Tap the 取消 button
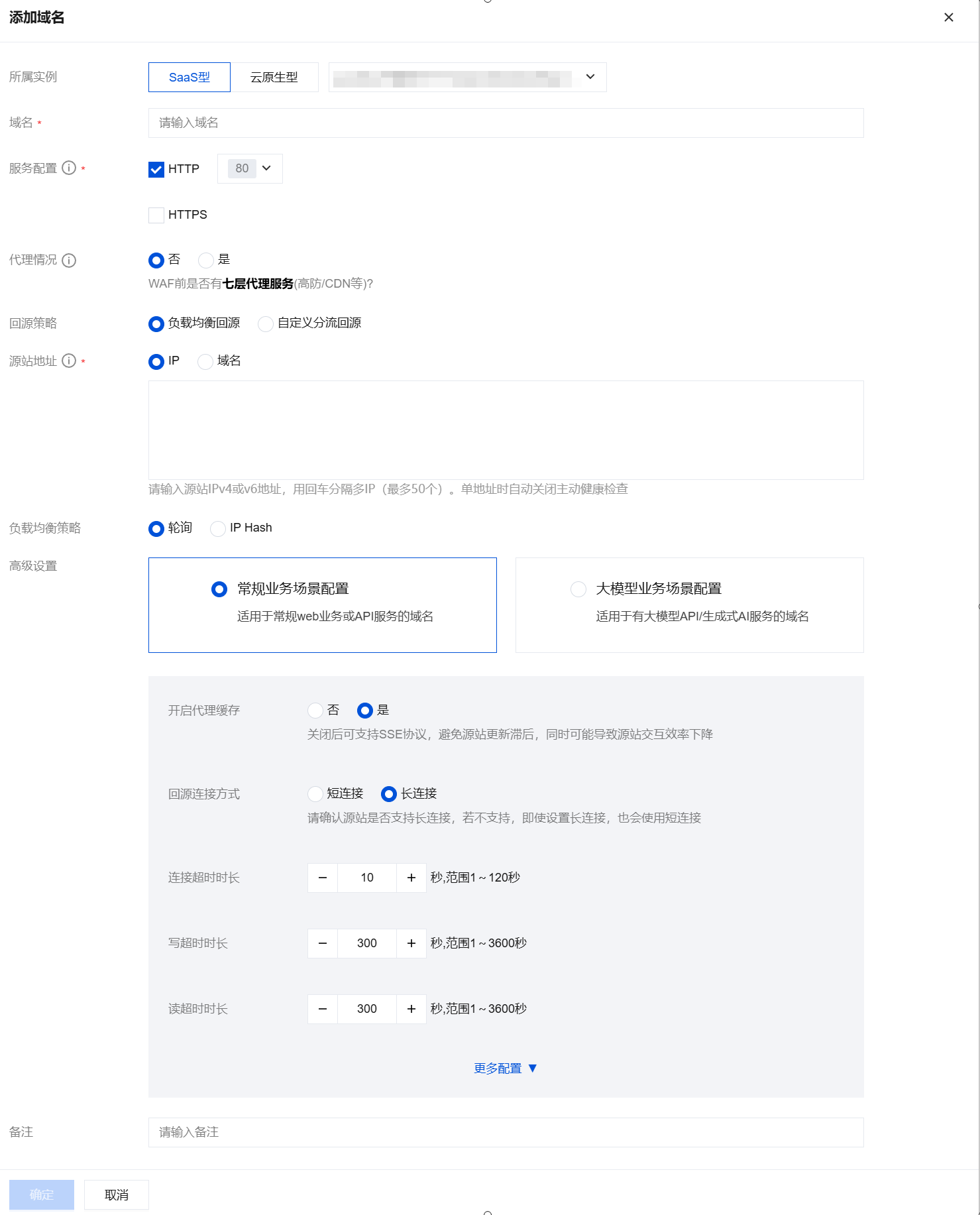Screen dimensions: 980x1215 pyautogui.click(x=116, y=1194)
